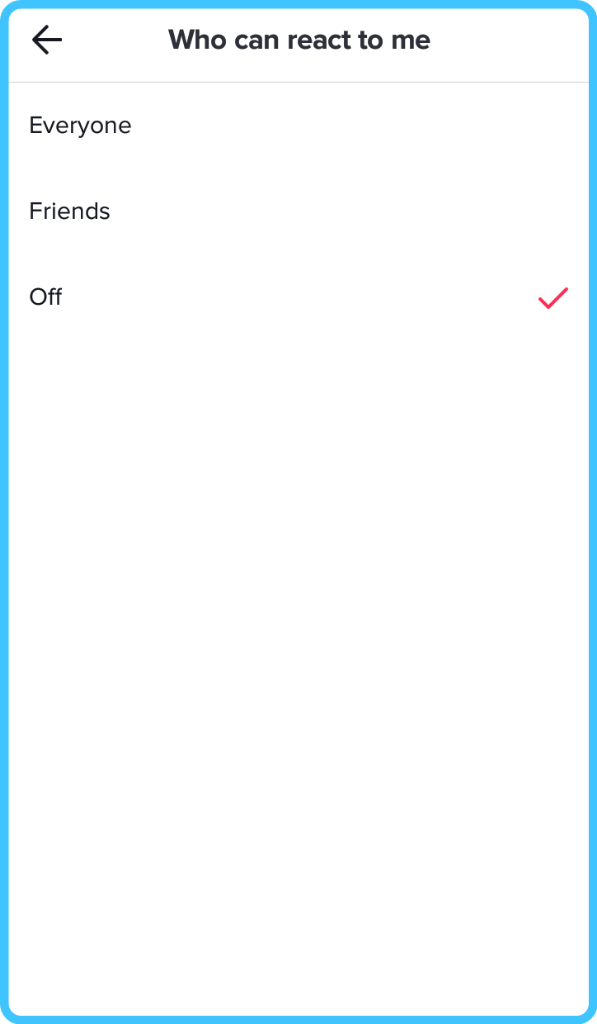Go back using the arrow icon

point(47,40)
